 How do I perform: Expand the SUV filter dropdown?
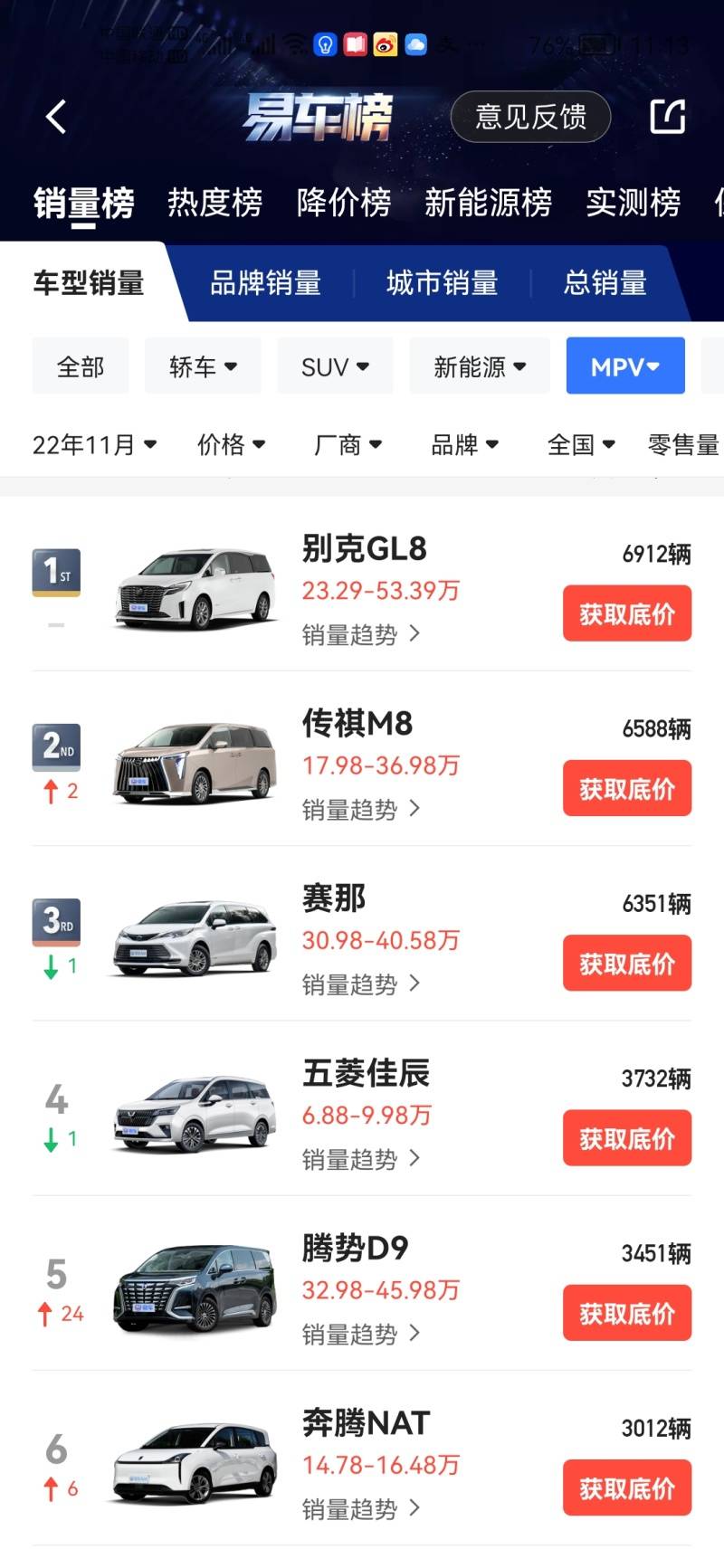[x=335, y=366]
